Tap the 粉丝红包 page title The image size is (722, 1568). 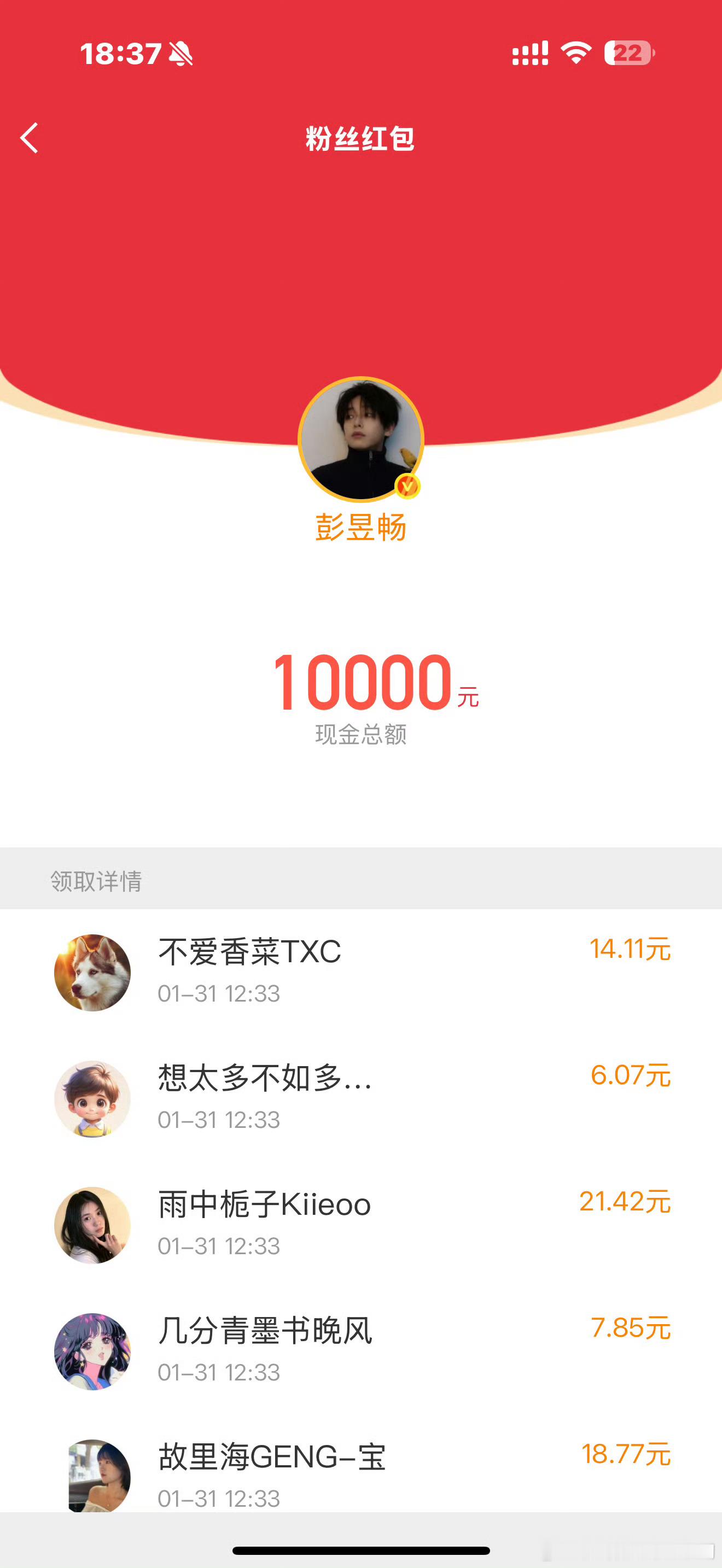point(360,139)
